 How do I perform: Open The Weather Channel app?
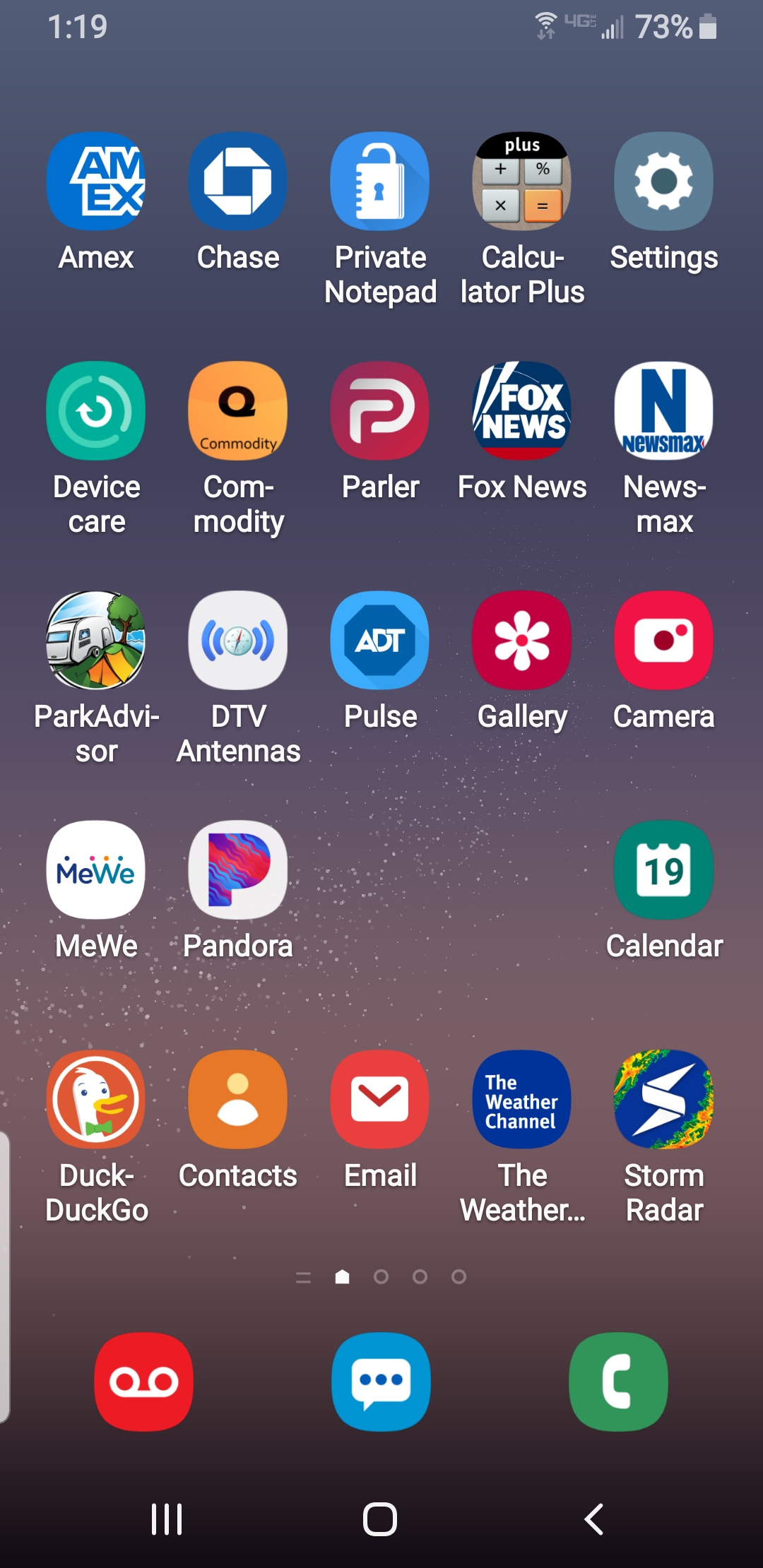pos(522,1100)
